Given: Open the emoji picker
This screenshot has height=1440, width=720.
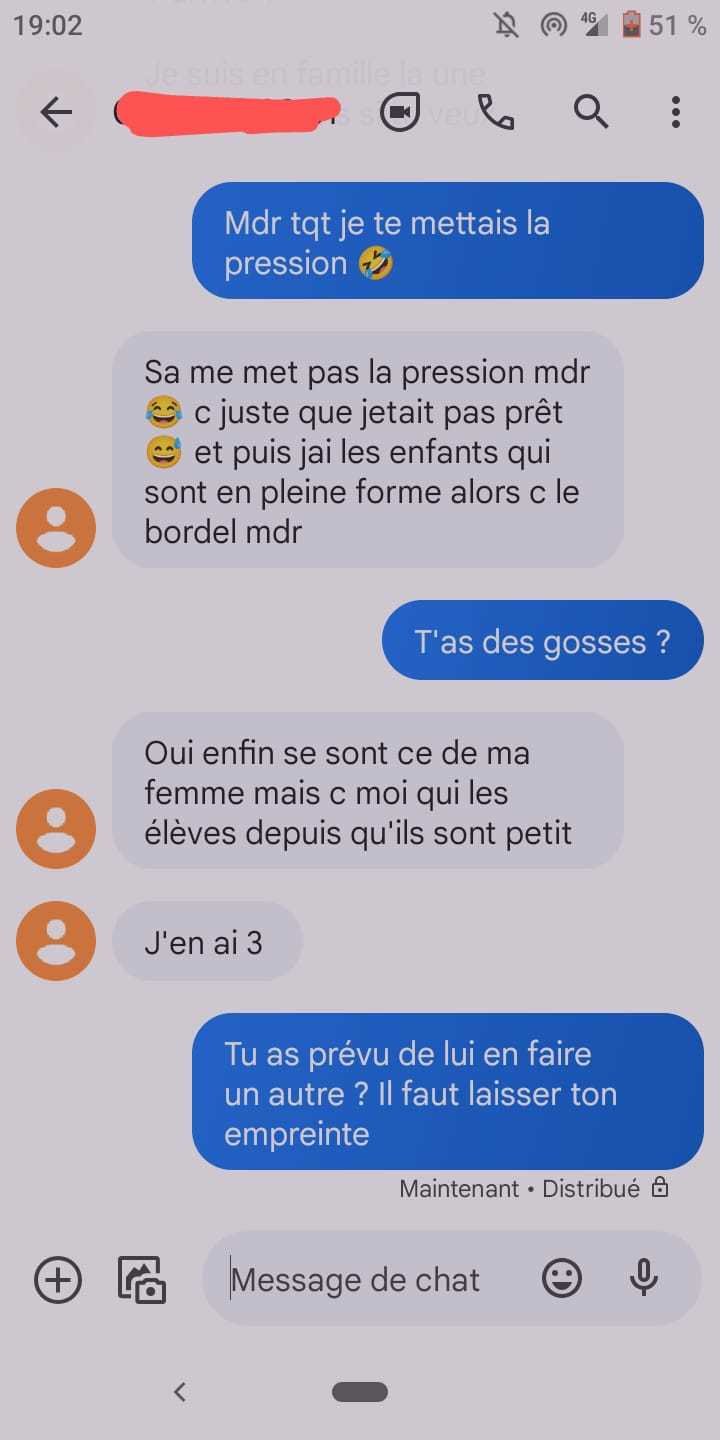Looking at the screenshot, I should click(562, 1278).
